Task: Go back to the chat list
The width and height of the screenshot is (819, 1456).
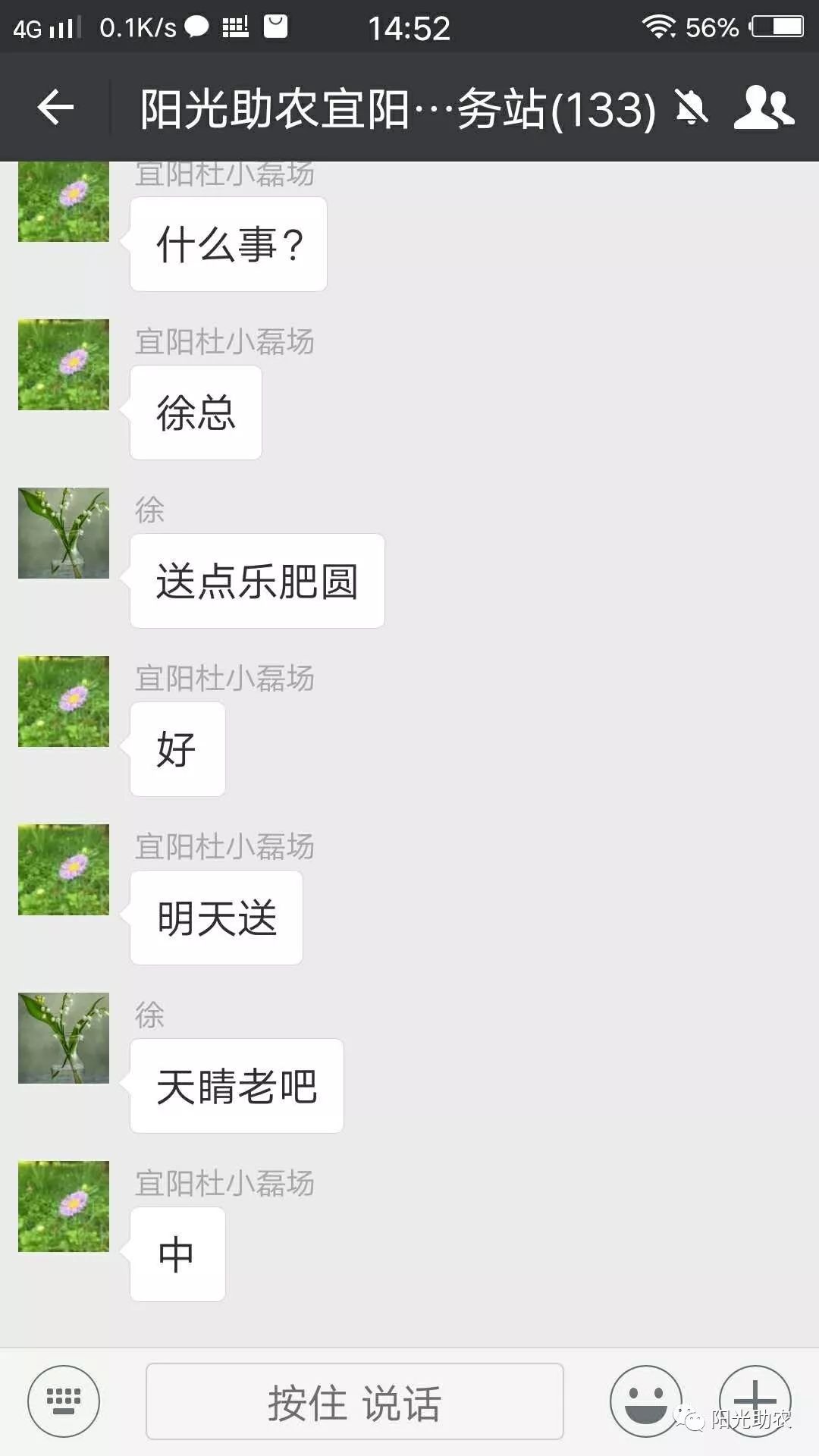Action: 55,107
